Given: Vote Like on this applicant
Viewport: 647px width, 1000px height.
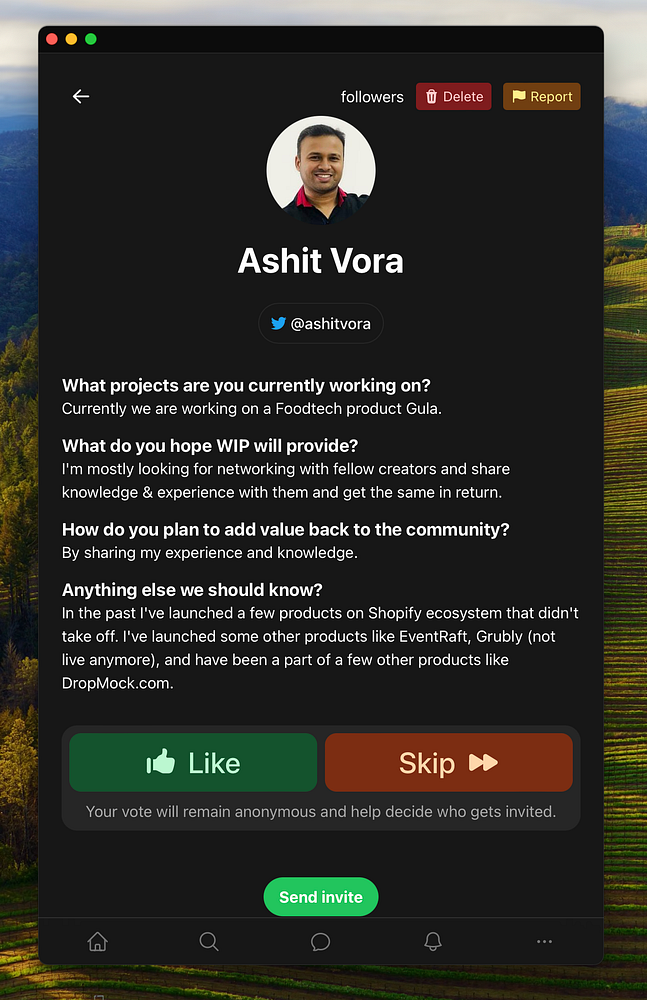Looking at the screenshot, I should 193,763.
